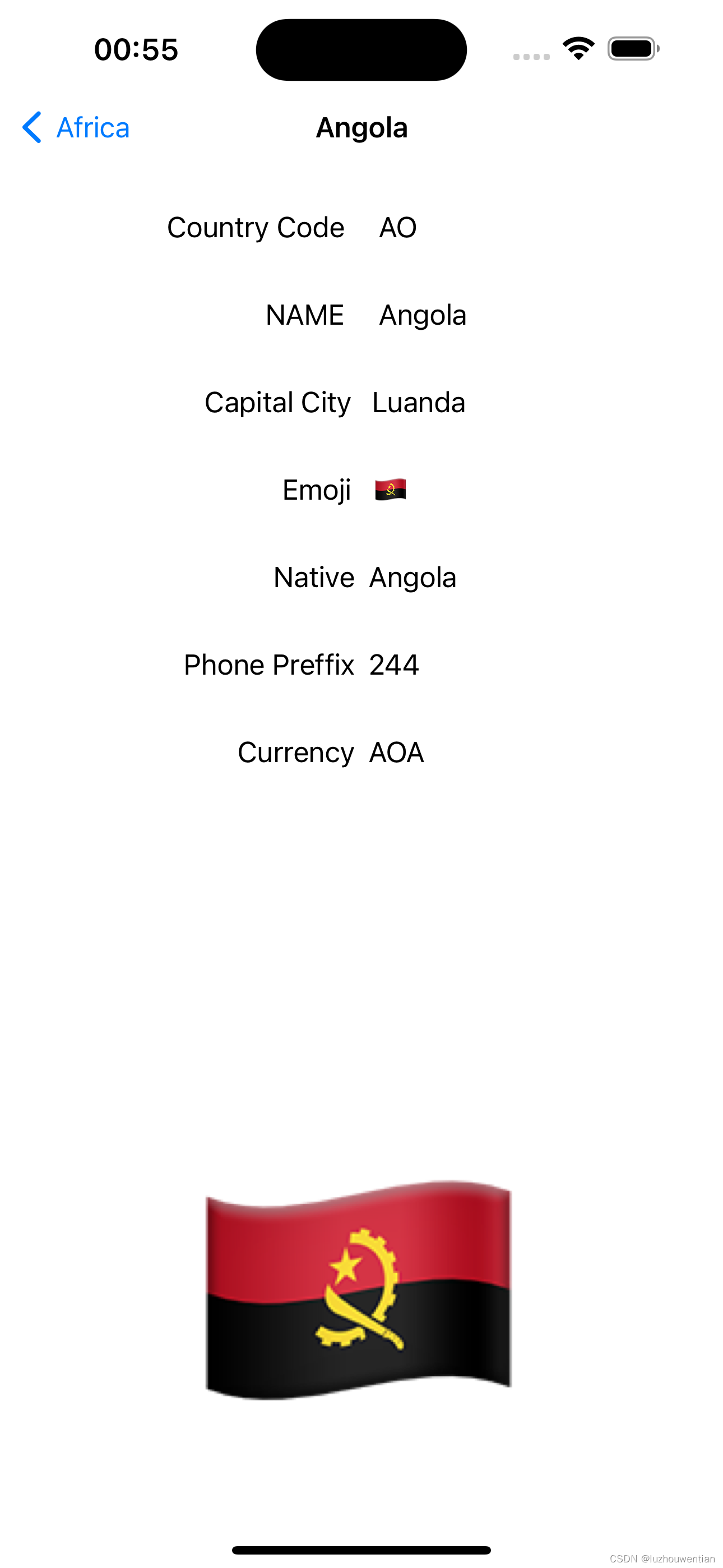Select the Emoji row label
This screenshot has height=1568, width=723.
317,490
